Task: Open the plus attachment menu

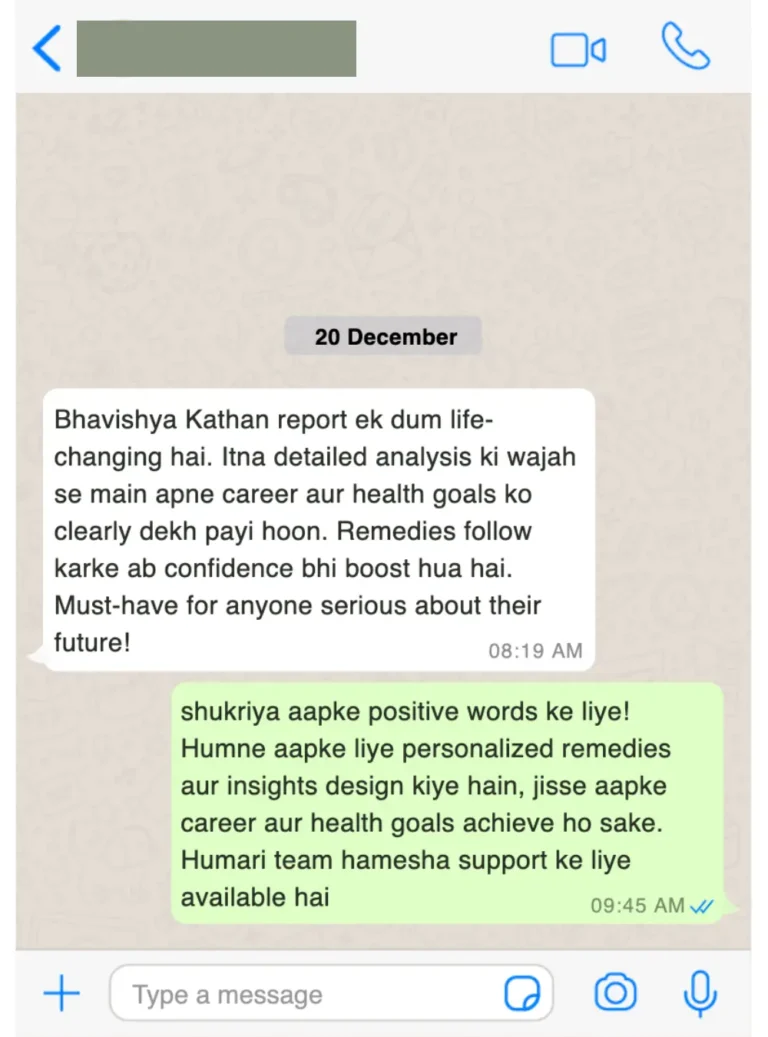Action: [61, 994]
